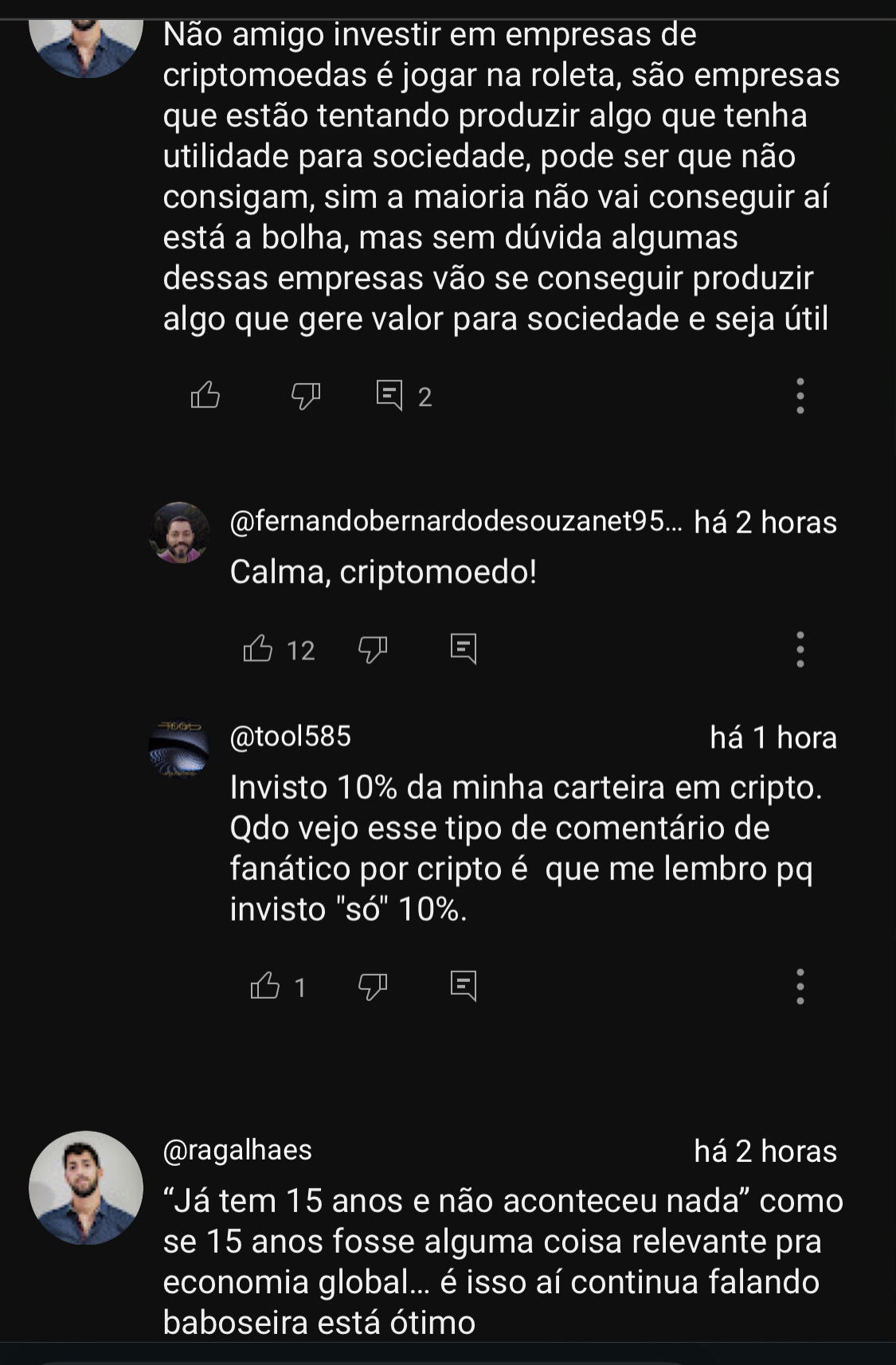Open the @ragalhaes username link
Image resolution: width=896 pixels, height=1365 pixels.
[x=237, y=1150]
